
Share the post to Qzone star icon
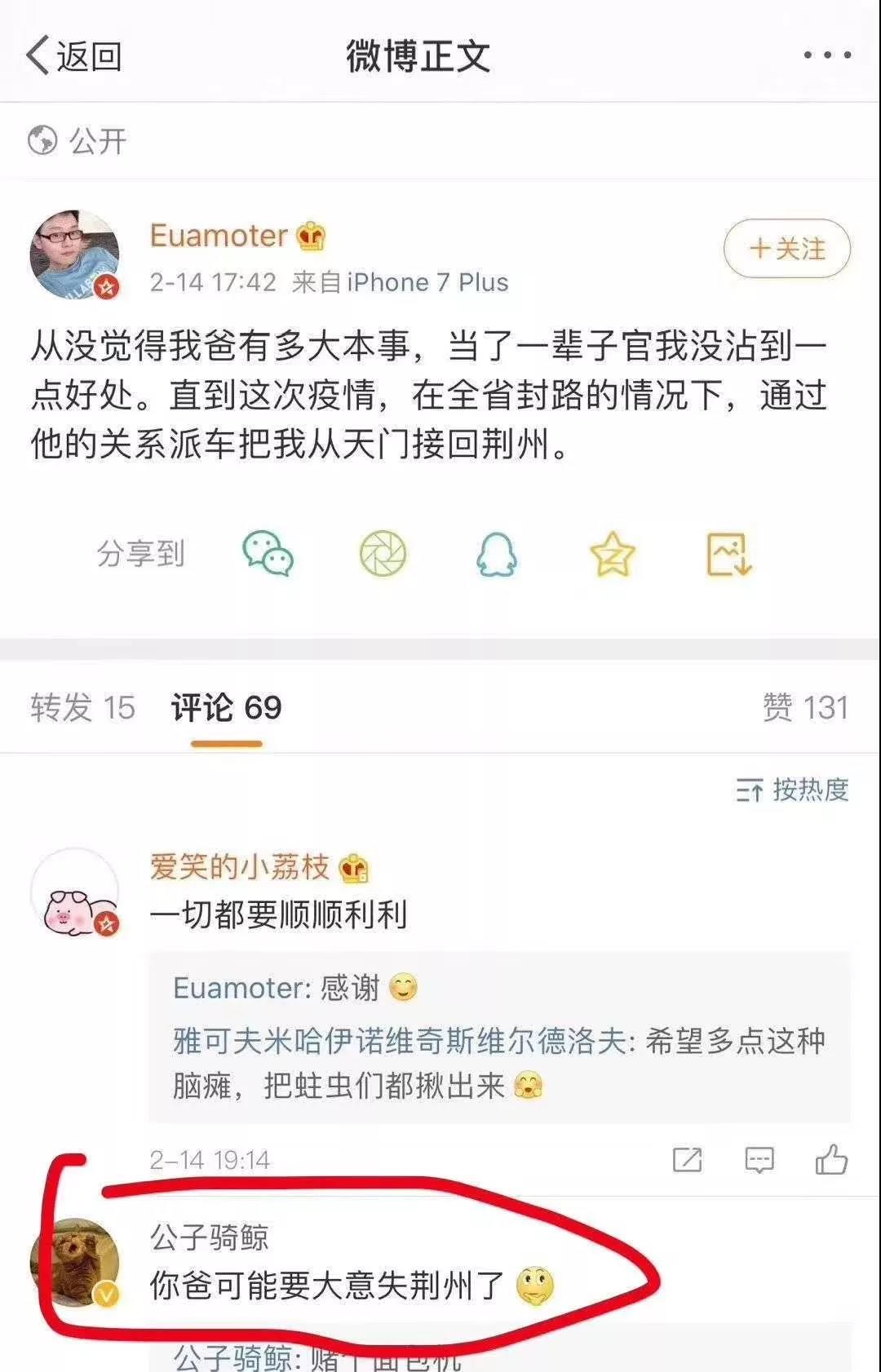(x=612, y=554)
